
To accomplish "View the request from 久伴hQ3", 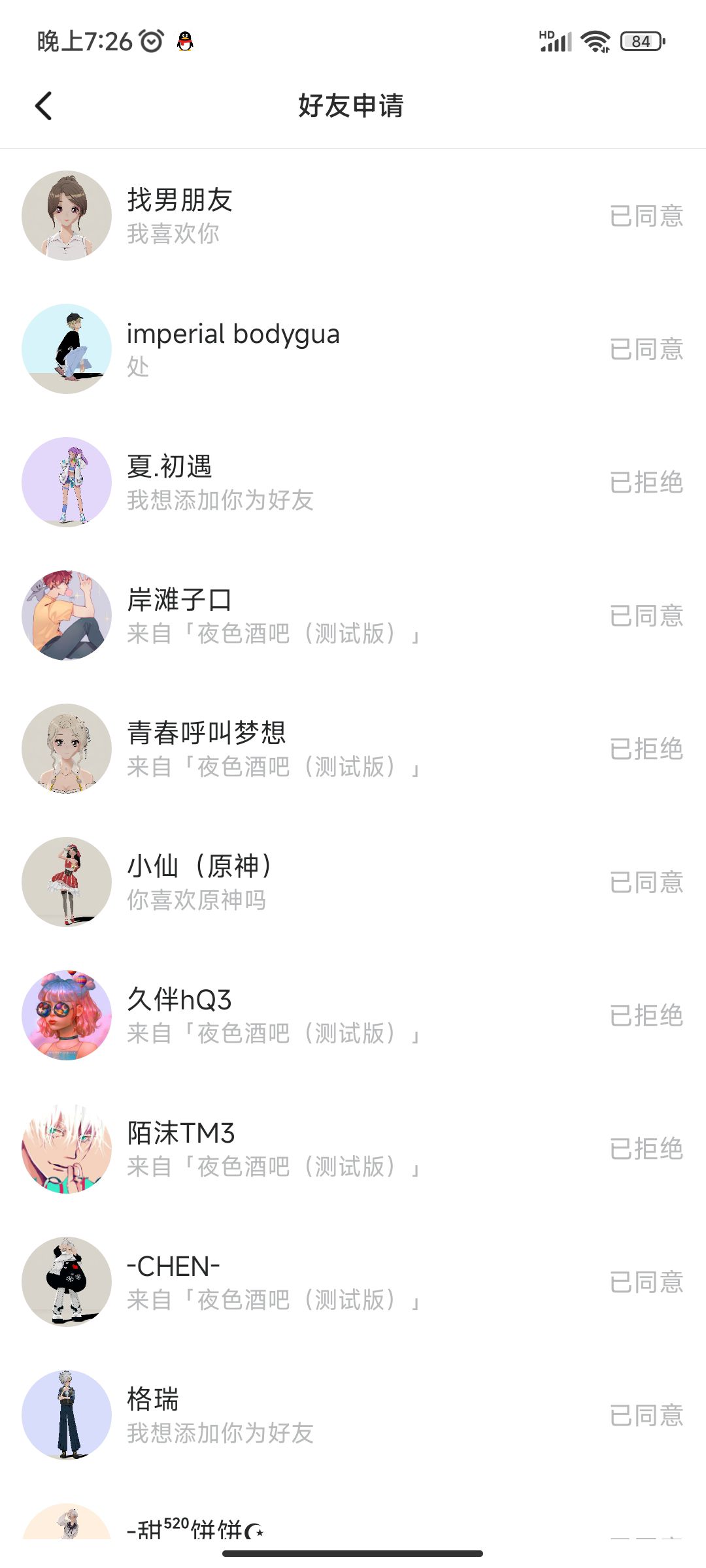I will pos(353,1015).
